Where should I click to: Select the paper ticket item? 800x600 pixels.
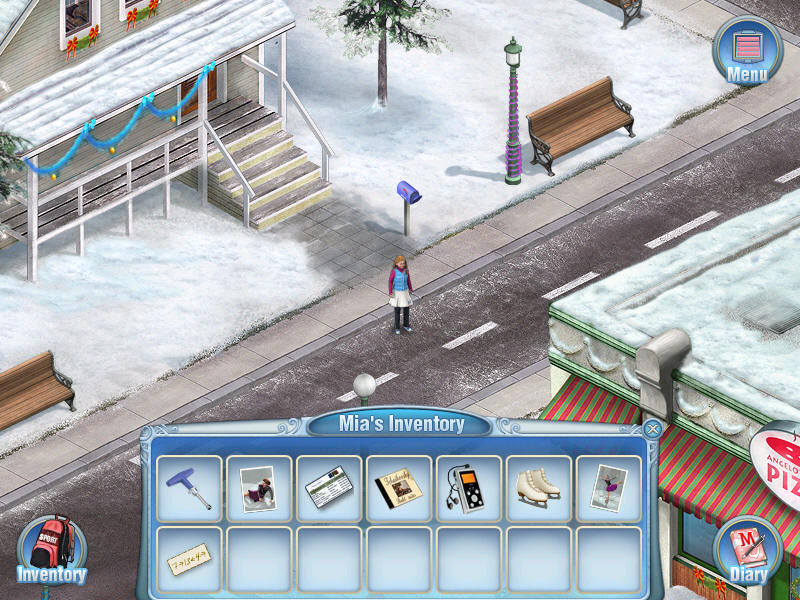pyautogui.click(x=189, y=559)
